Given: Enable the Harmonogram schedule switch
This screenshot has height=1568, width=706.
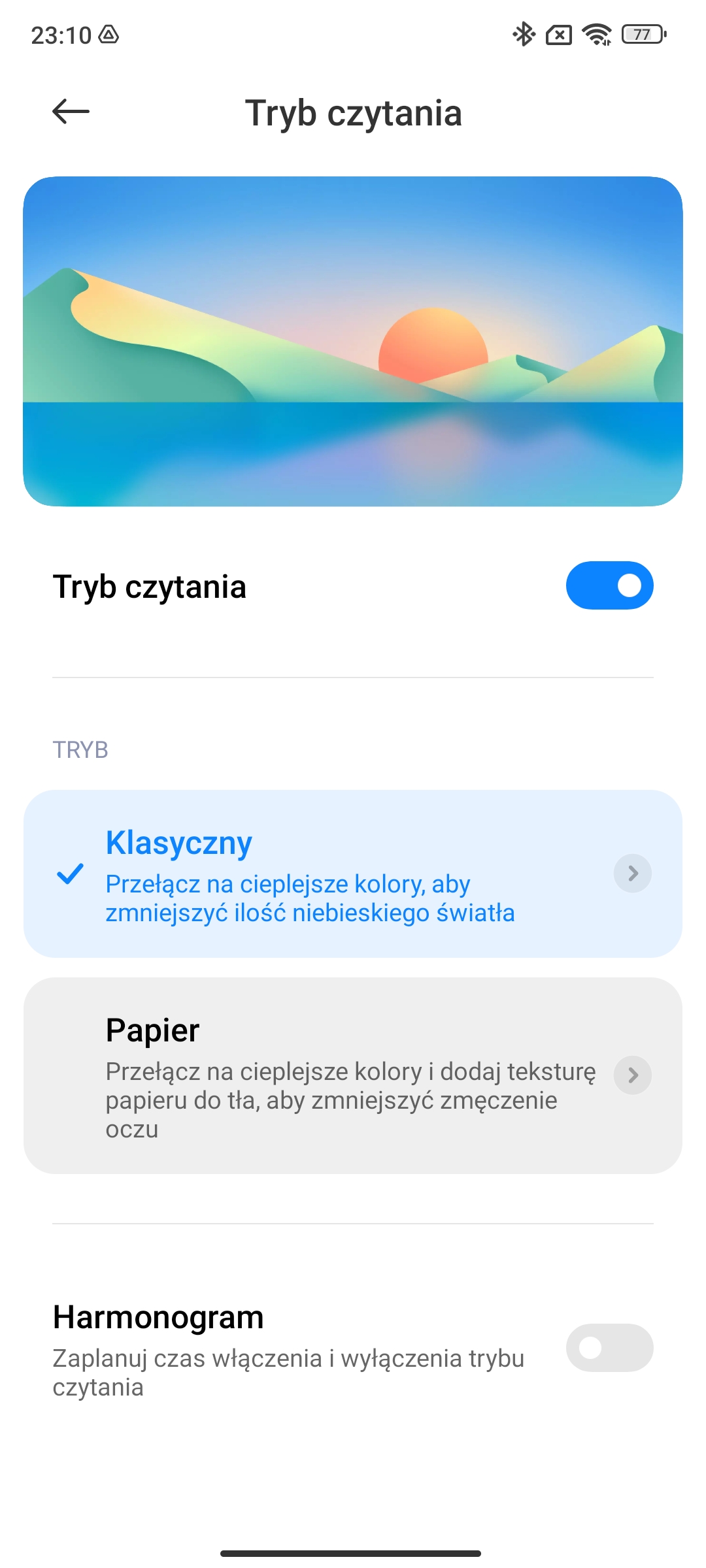Looking at the screenshot, I should [x=609, y=1348].
